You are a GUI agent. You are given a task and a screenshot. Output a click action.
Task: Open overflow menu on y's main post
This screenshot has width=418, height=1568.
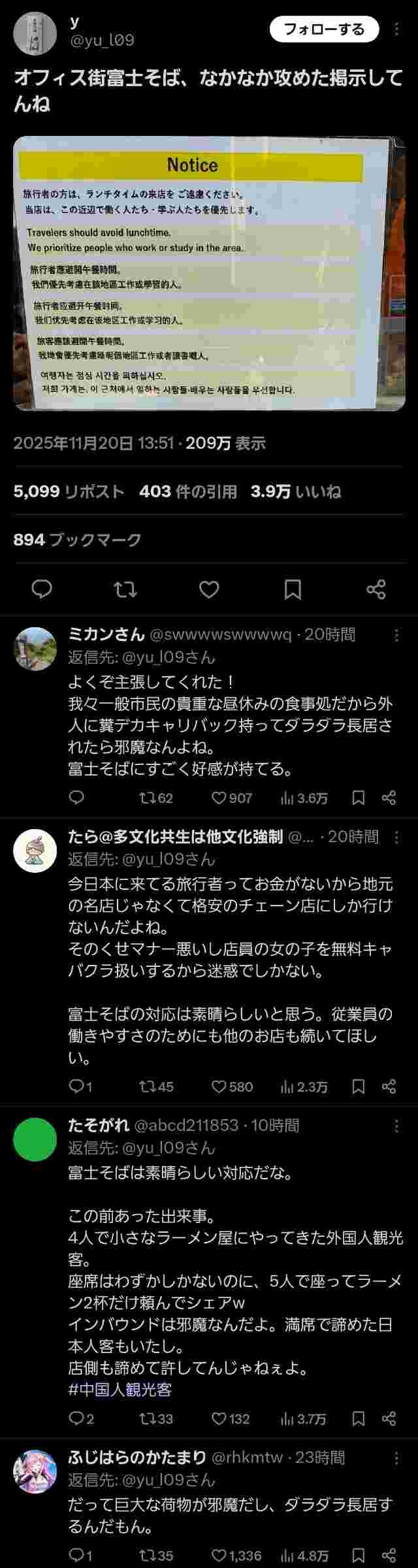(397, 29)
